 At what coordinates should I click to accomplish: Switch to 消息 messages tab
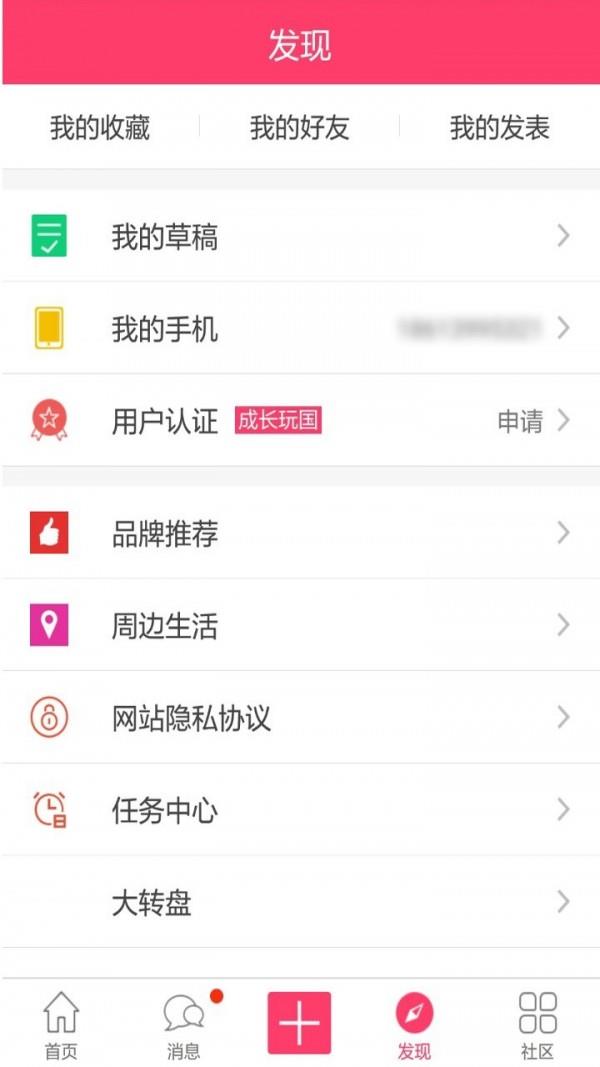pos(184,1025)
